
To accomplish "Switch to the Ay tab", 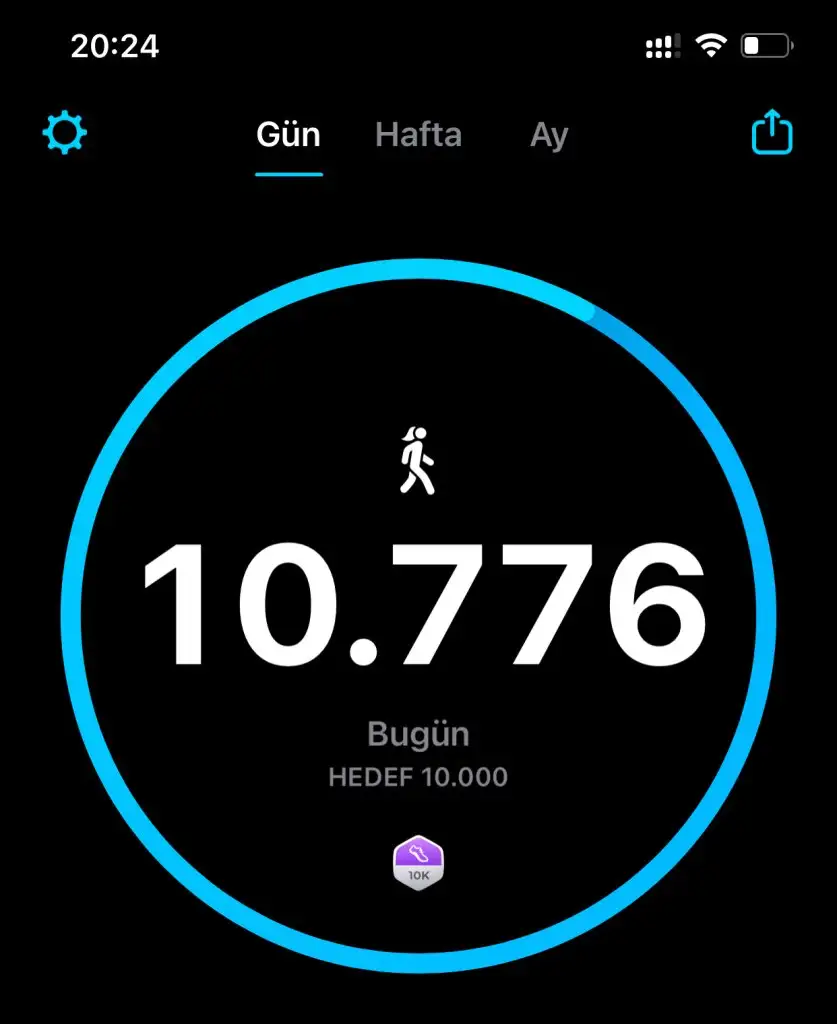I will [x=549, y=135].
